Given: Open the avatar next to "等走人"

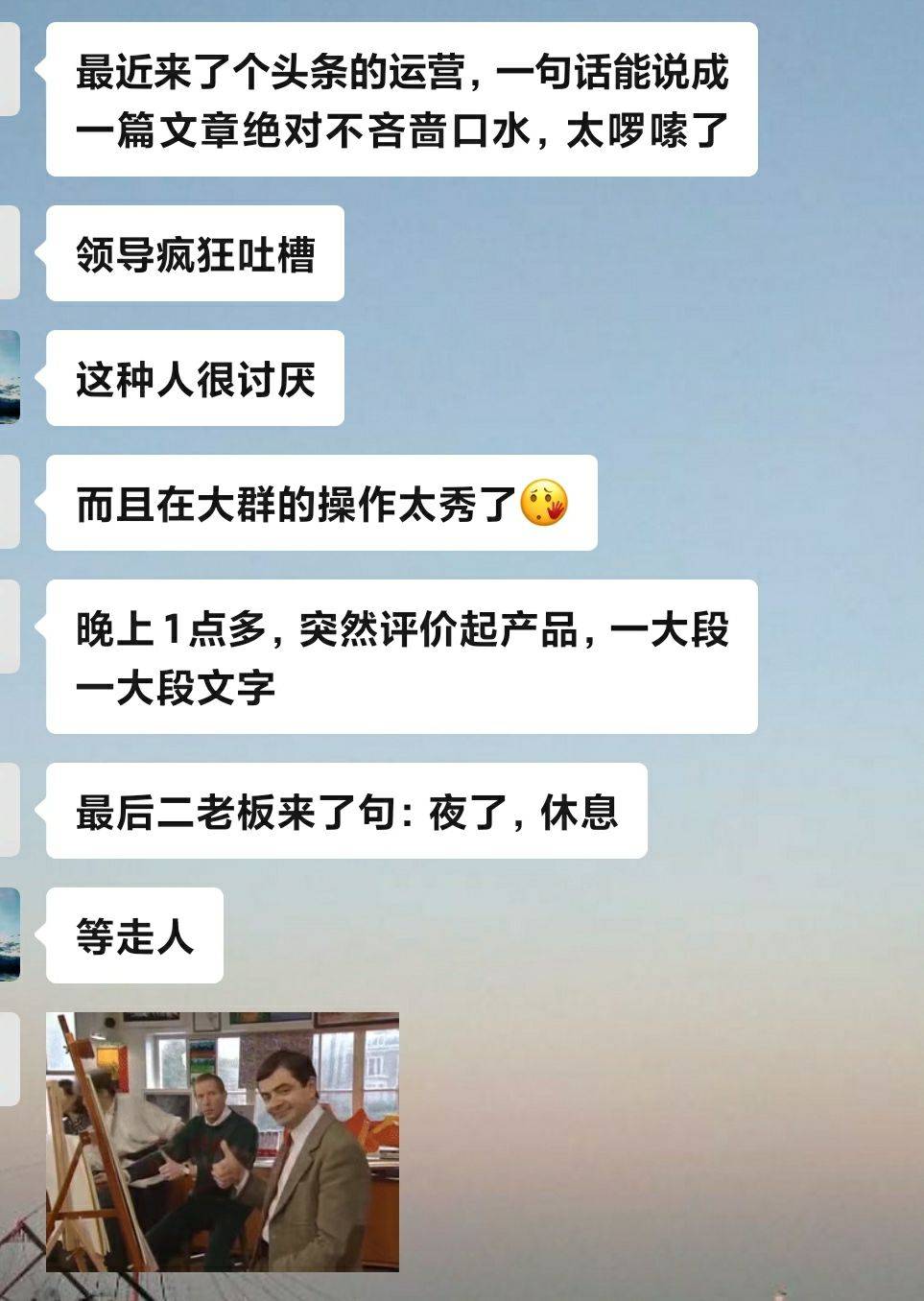Looking at the screenshot, I should [9, 934].
